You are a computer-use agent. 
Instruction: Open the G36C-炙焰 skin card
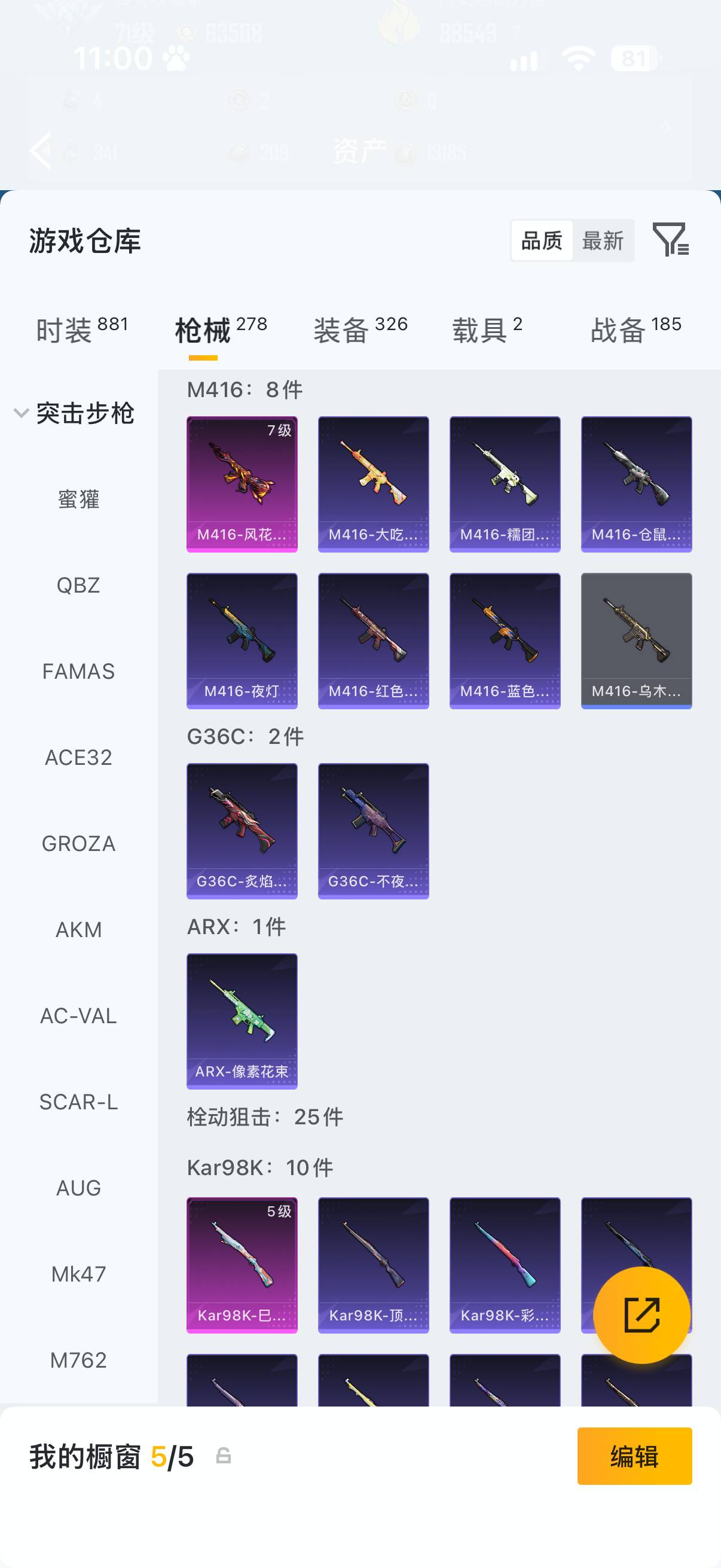tap(242, 831)
